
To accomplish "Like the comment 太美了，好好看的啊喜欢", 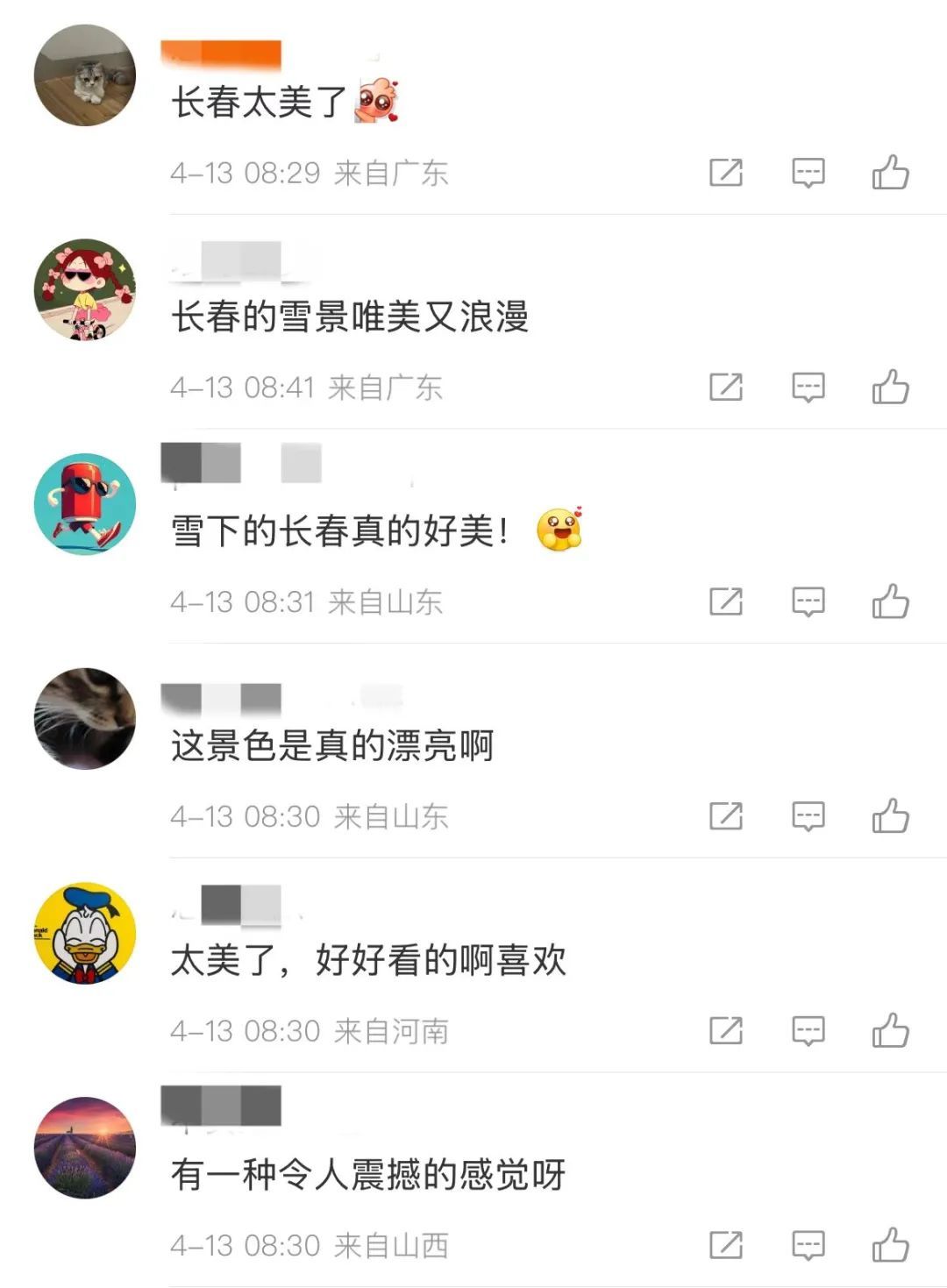I will pos(890,1030).
